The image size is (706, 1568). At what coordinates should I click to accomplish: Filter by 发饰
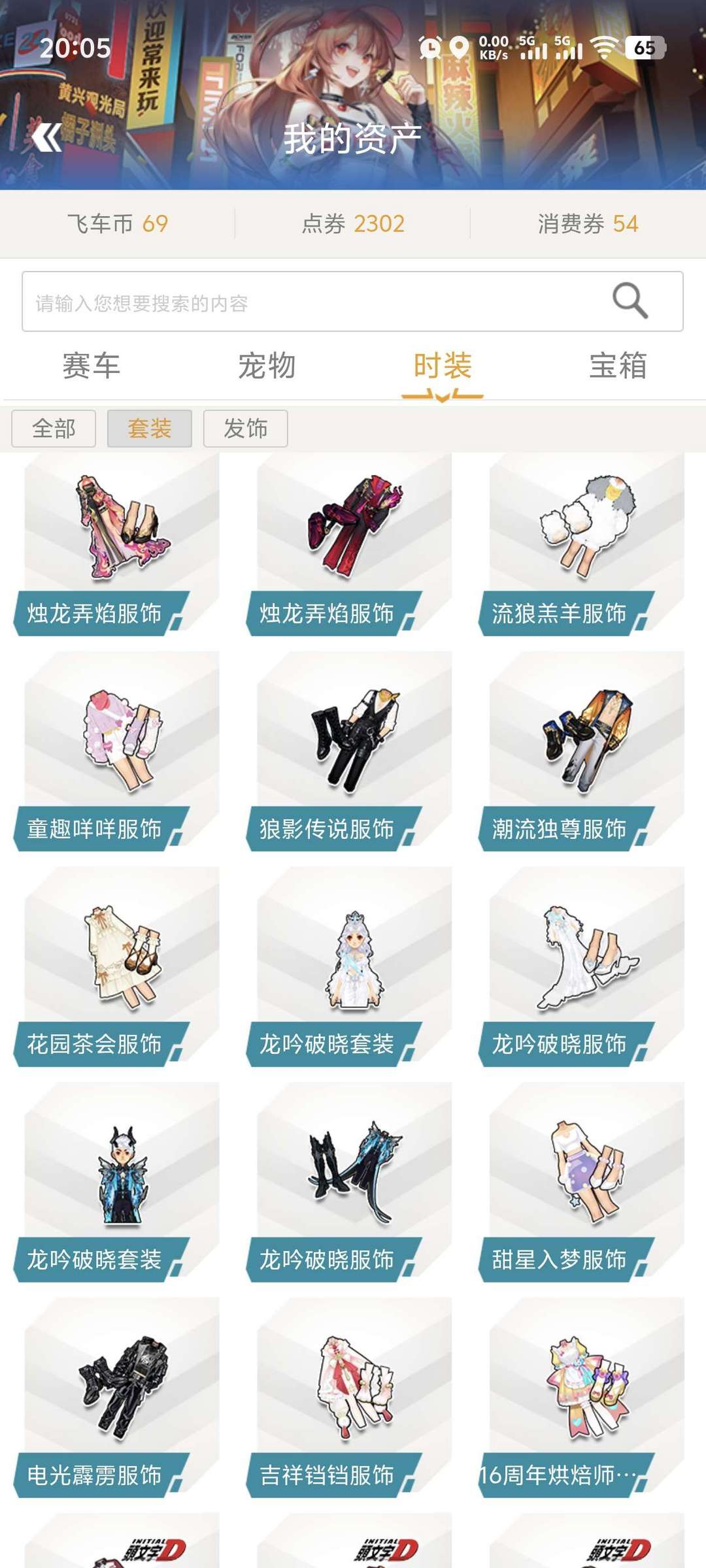pyautogui.click(x=246, y=429)
